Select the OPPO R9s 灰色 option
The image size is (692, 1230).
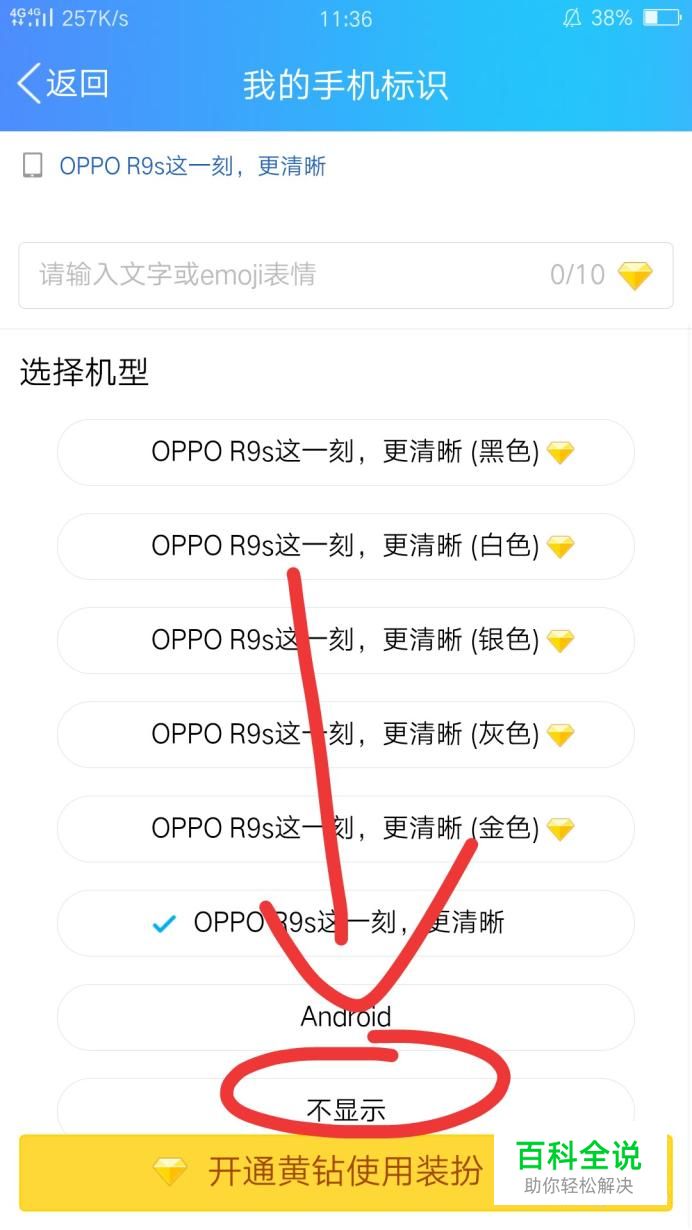click(346, 734)
